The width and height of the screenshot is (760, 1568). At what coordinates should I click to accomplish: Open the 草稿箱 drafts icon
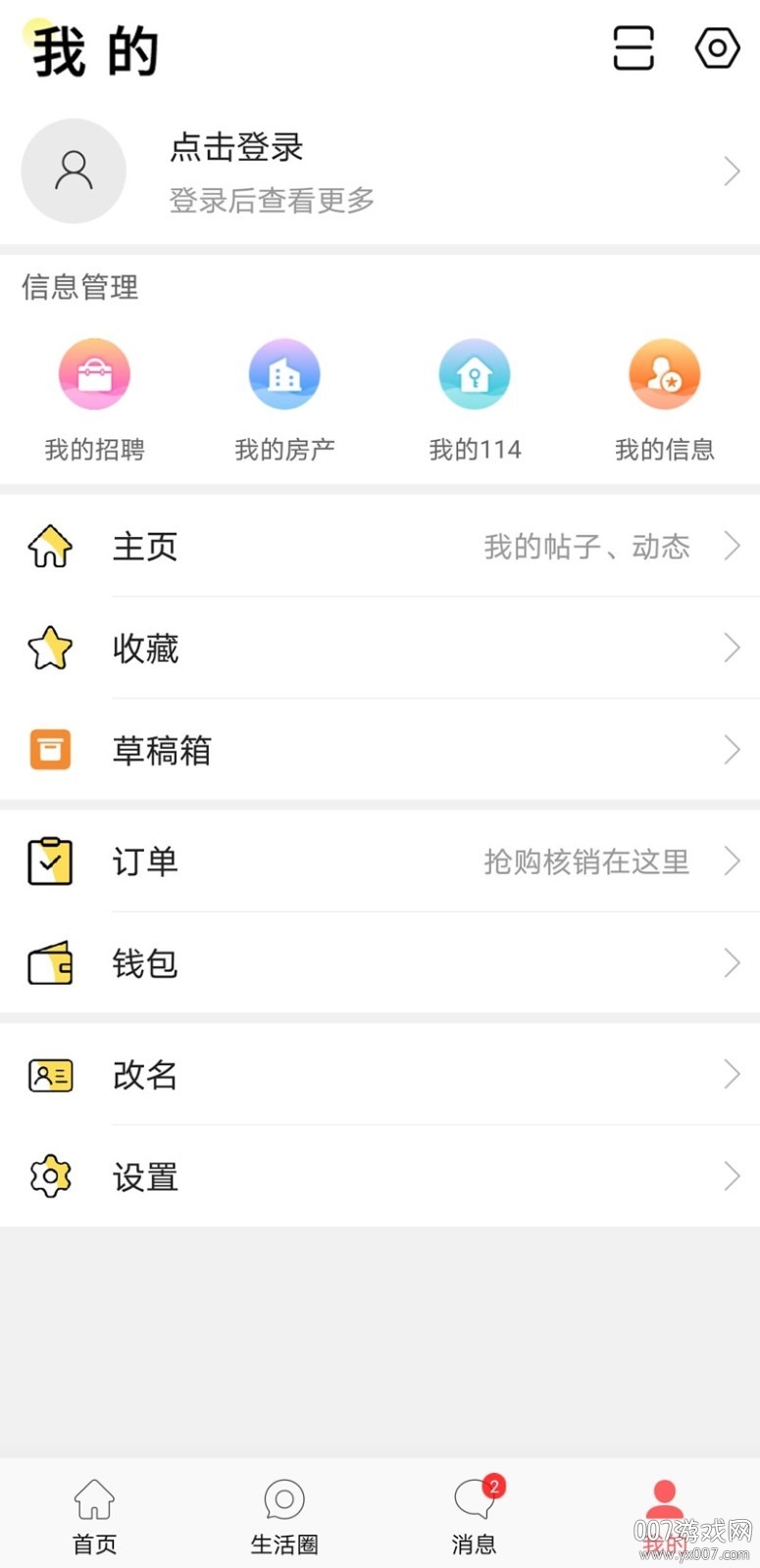tap(50, 750)
